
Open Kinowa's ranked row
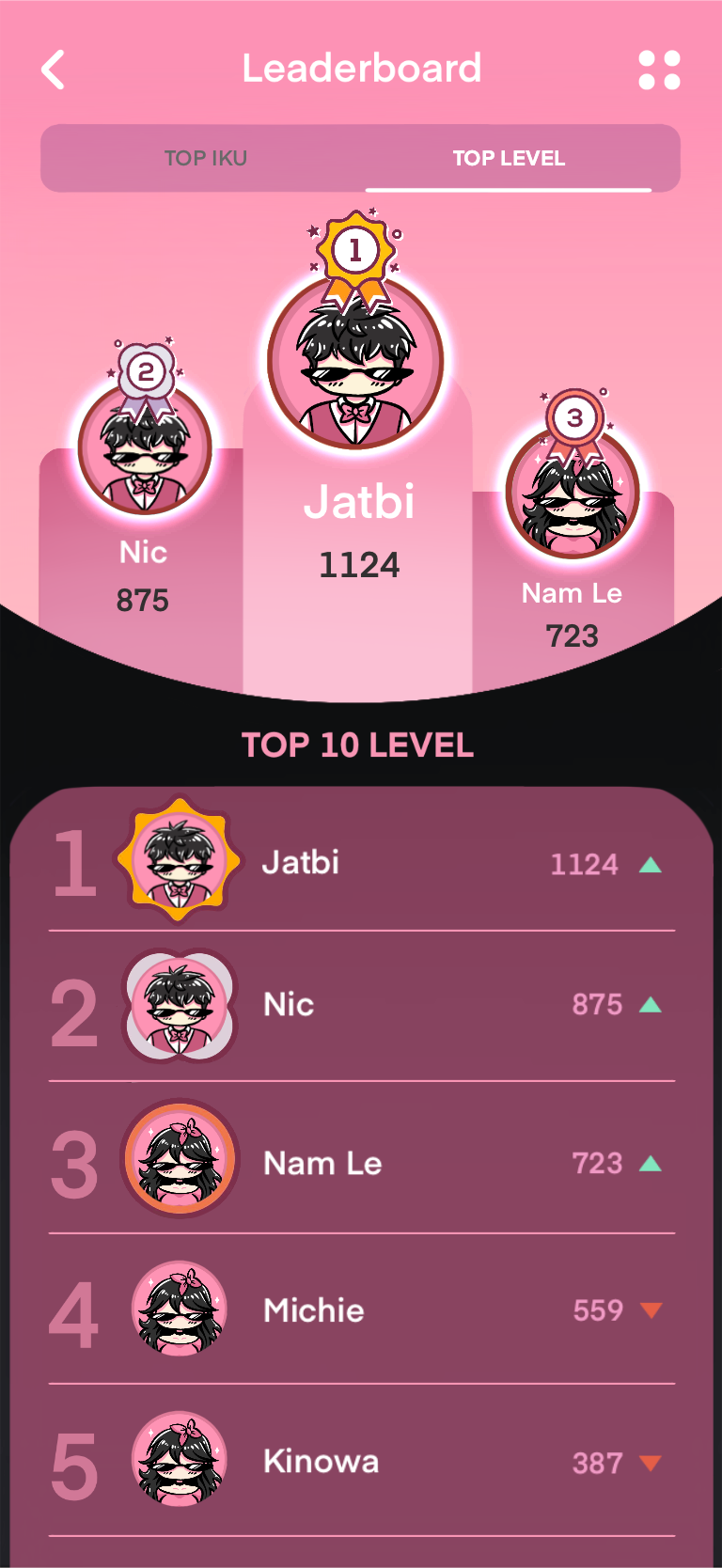pos(361,1462)
